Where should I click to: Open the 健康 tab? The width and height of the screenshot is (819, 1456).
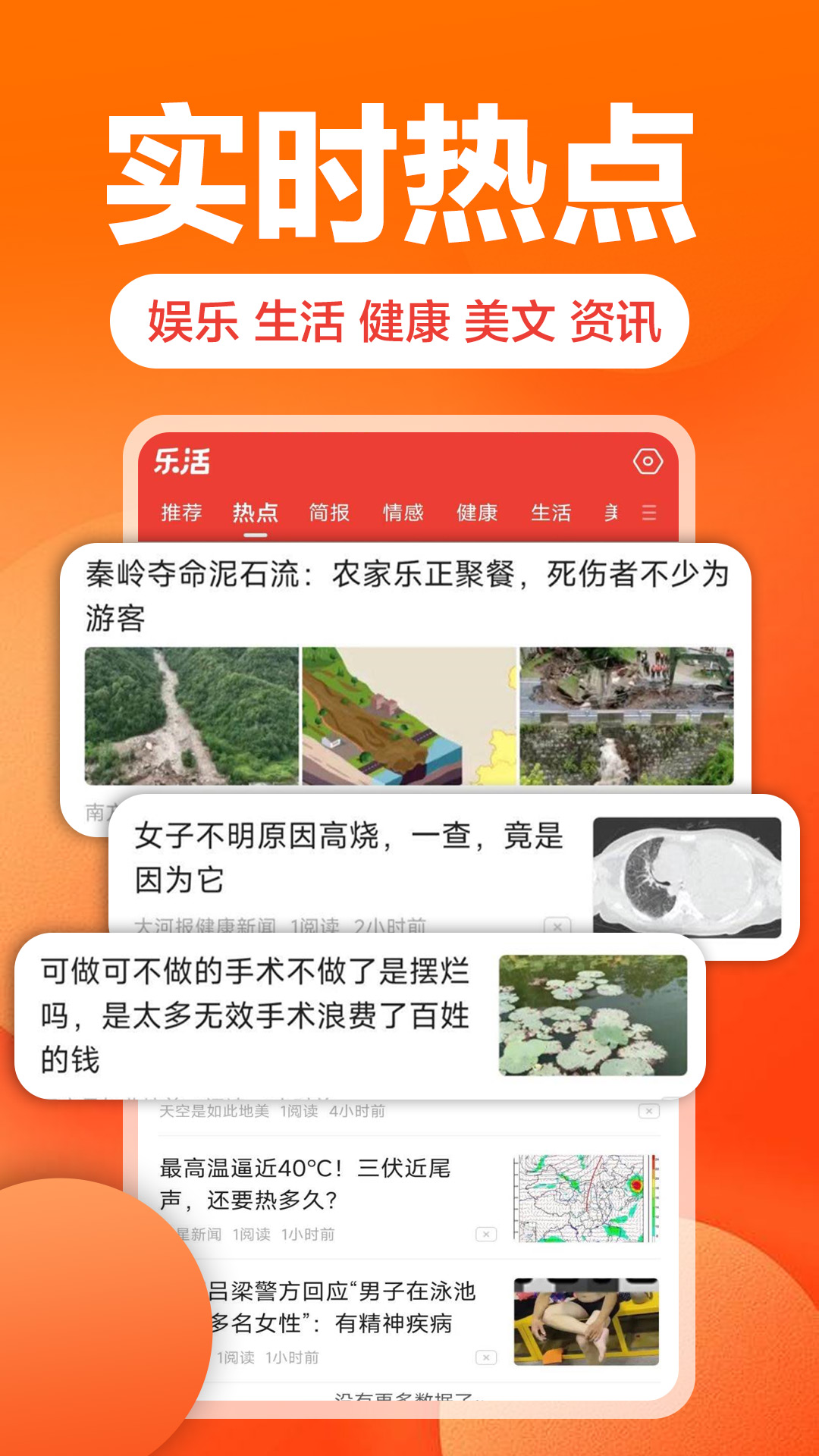477,513
